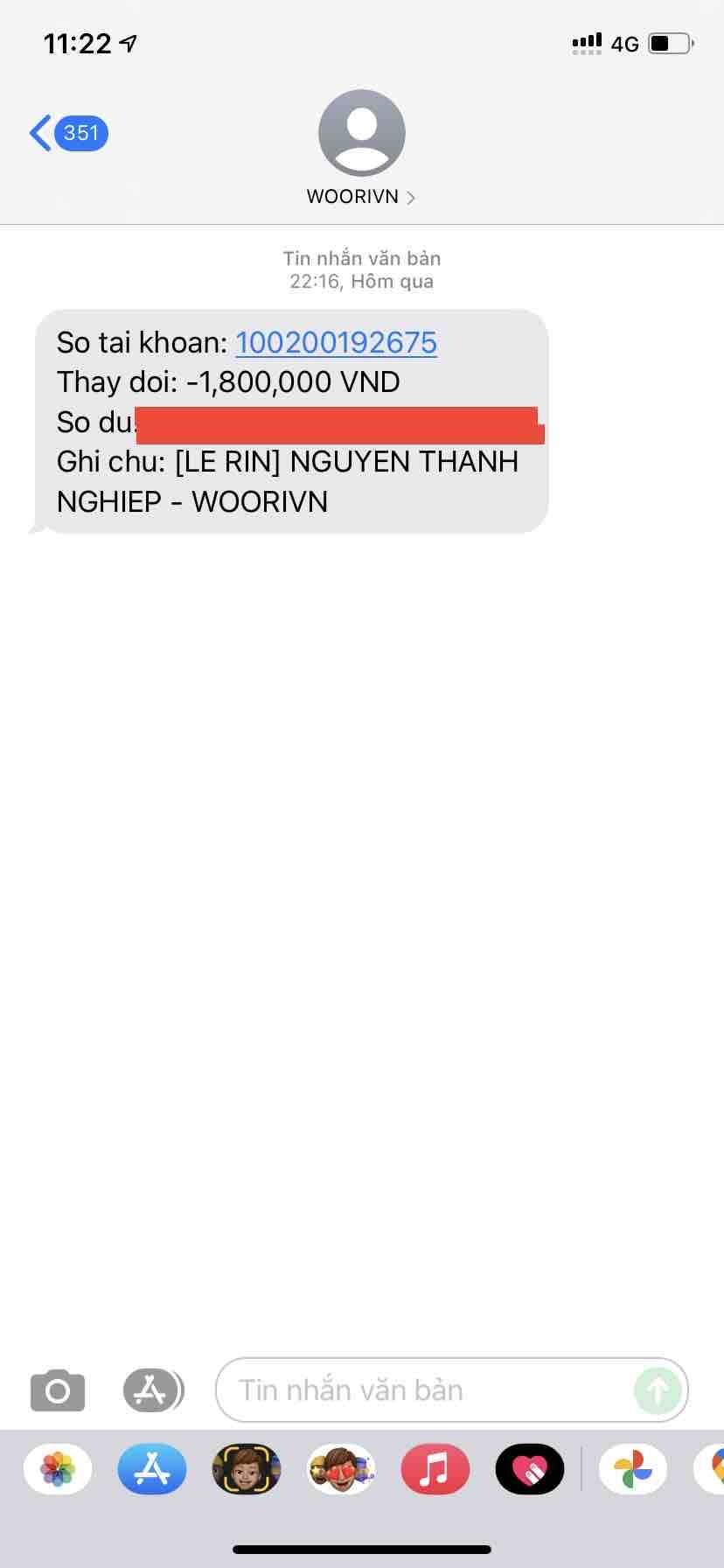Open the Photos app in the app strip
The width and height of the screenshot is (724, 1568).
pos(58,1468)
